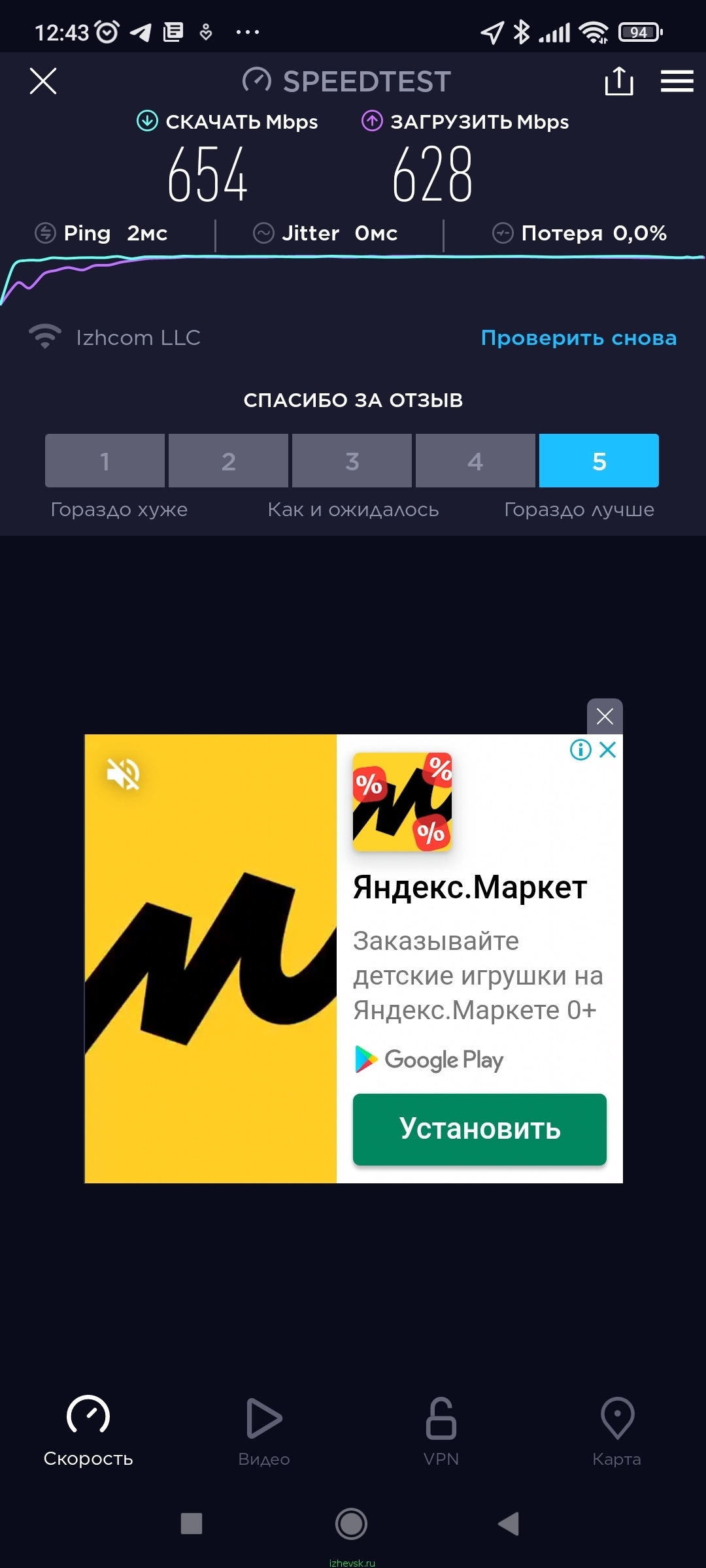This screenshot has height=1568, width=706.
Task: Open the VPN tab
Action: (x=441, y=1431)
